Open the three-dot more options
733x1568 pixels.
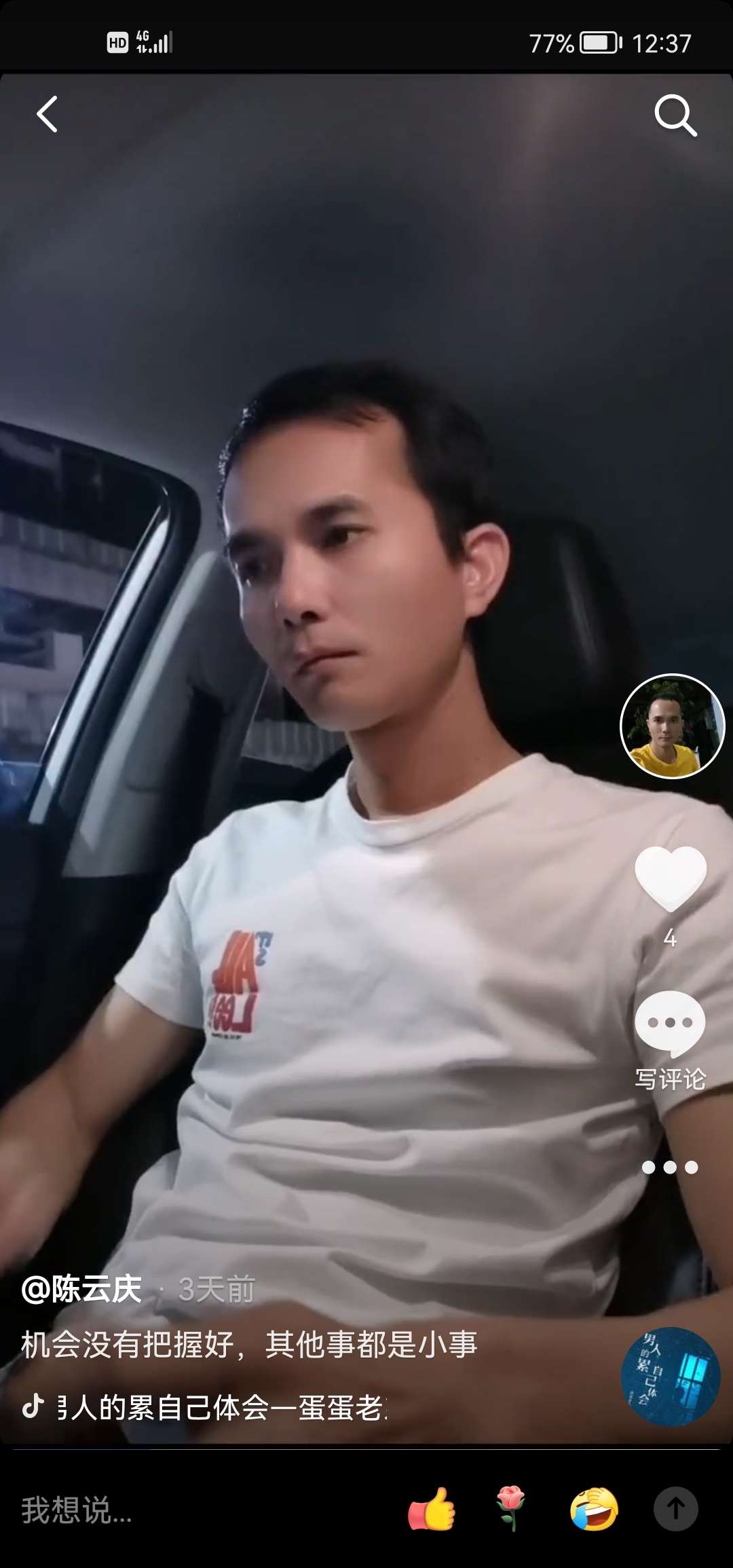click(670, 1168)
